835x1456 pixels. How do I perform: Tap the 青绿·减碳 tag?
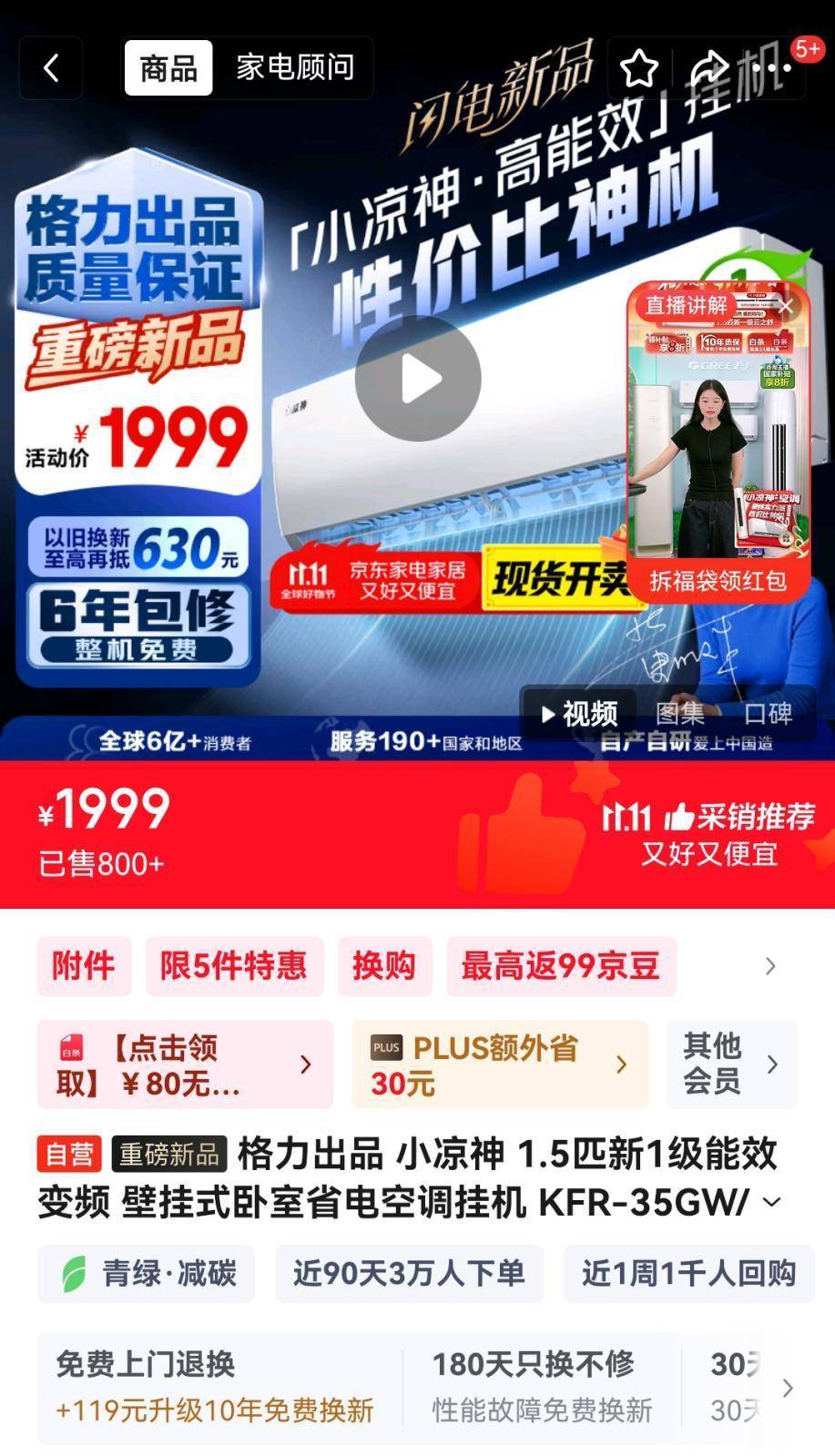coord(147,1273)
